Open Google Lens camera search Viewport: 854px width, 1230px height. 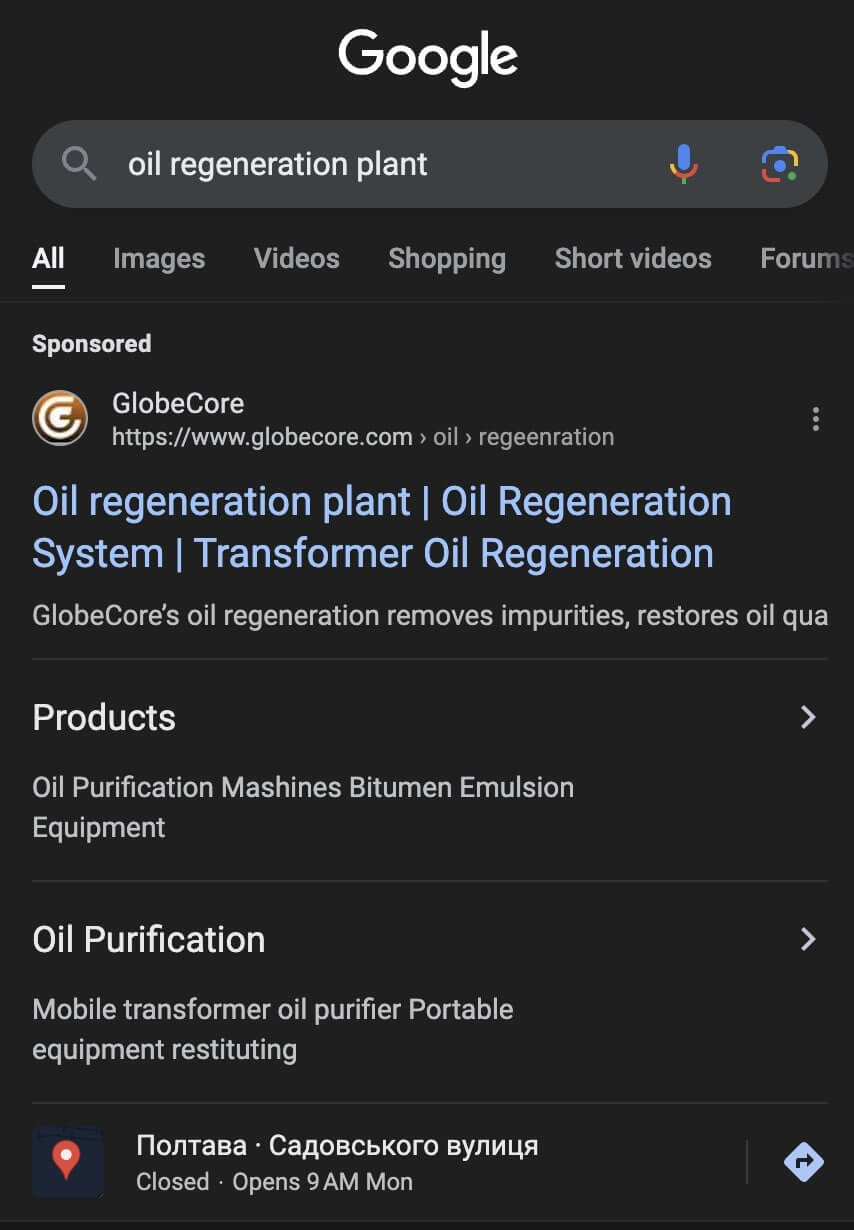point(779,164)
